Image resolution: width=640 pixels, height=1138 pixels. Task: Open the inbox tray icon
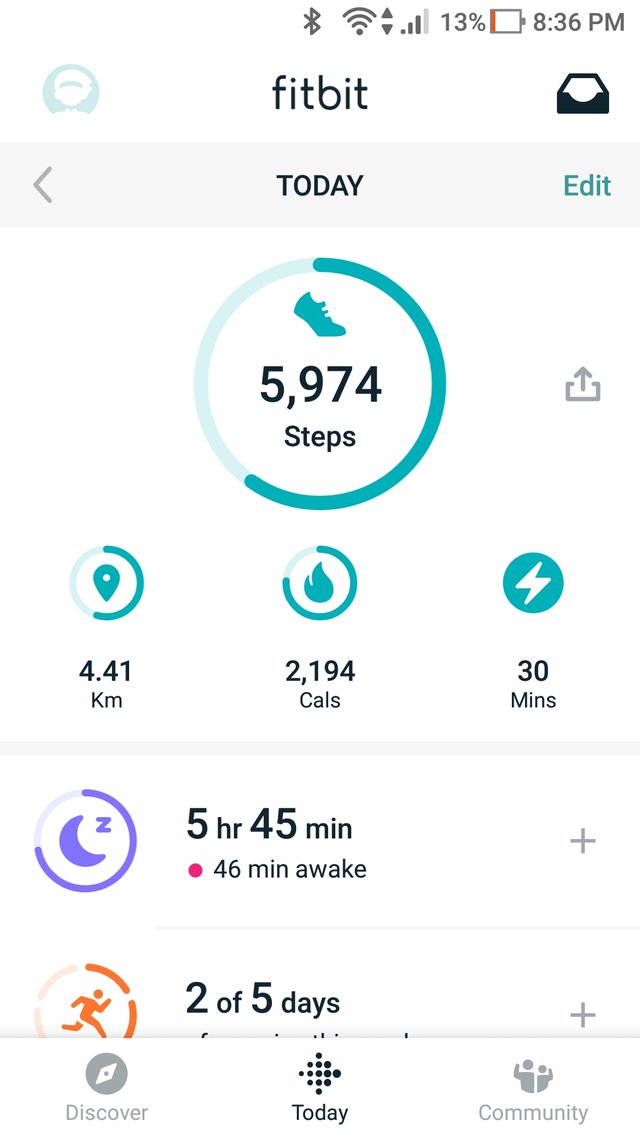583,94
